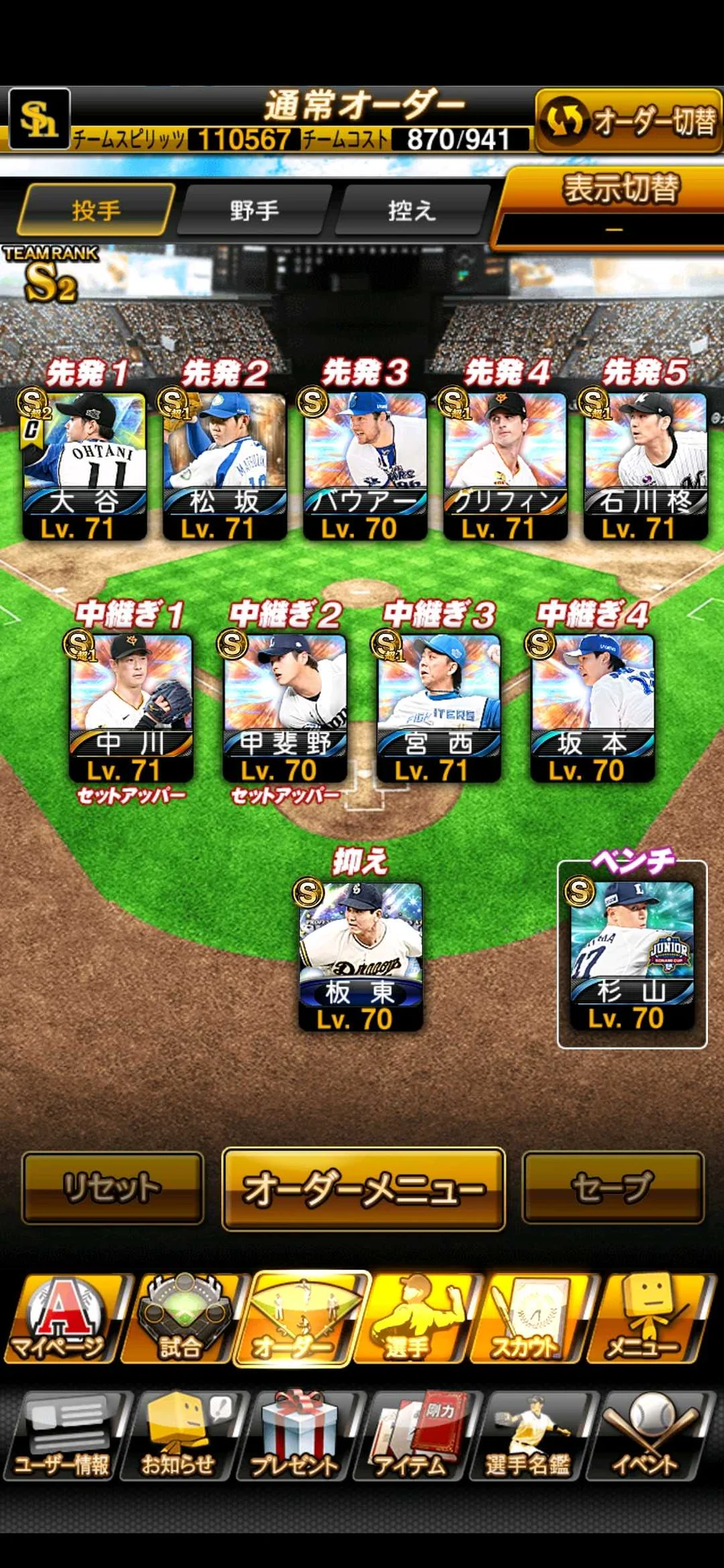Screen dimensions: 724x1568
Task: Open お知らせ notifications
Action: point(180,1437)
